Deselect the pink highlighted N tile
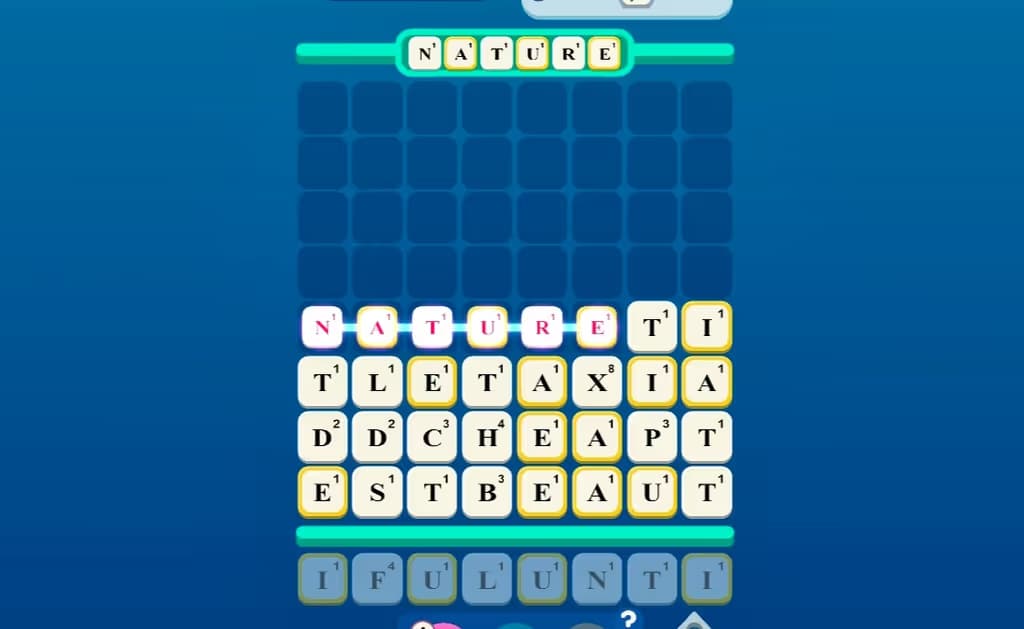 323,327
